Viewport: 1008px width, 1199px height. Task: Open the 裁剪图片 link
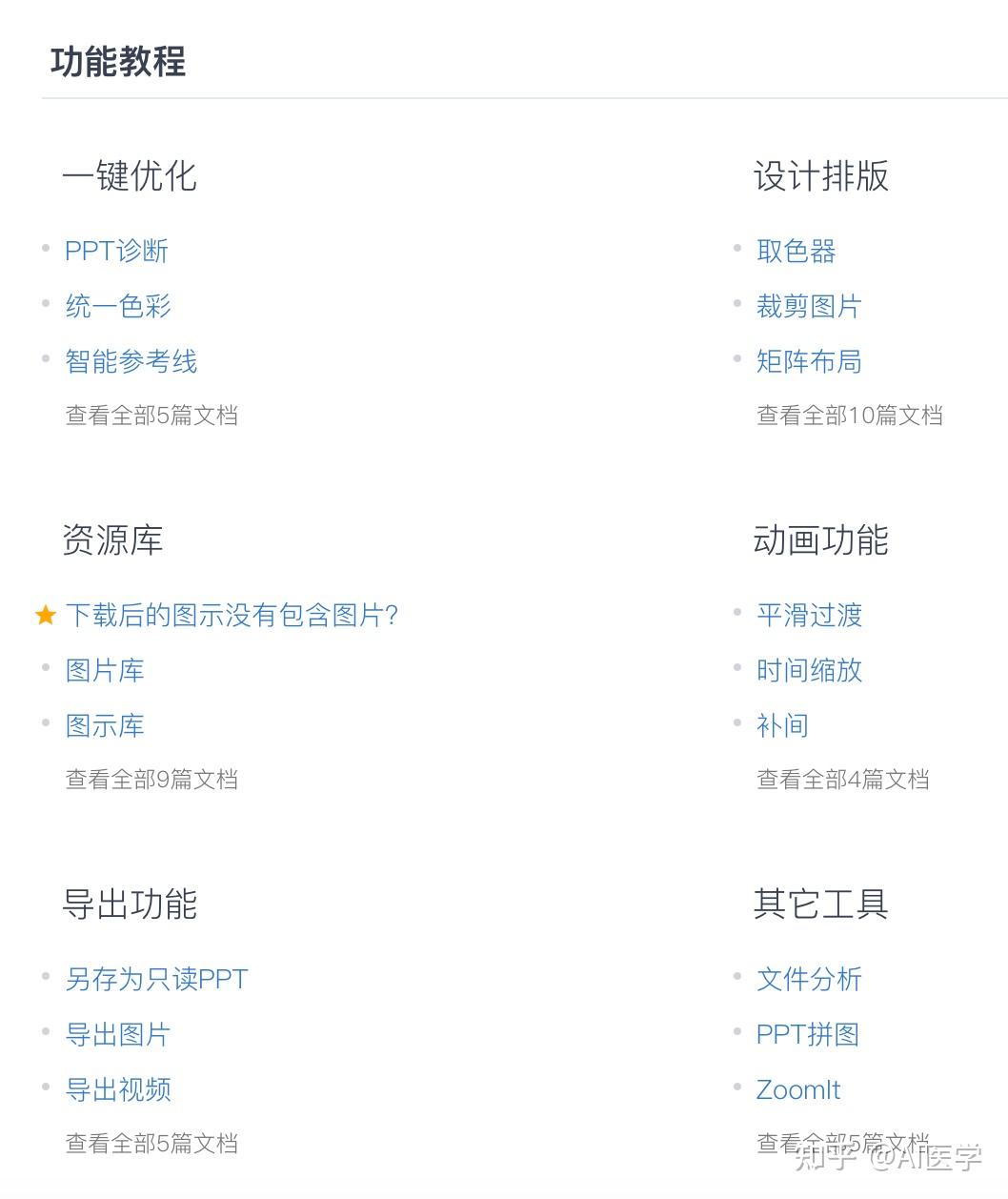click(x=809, y=306)
